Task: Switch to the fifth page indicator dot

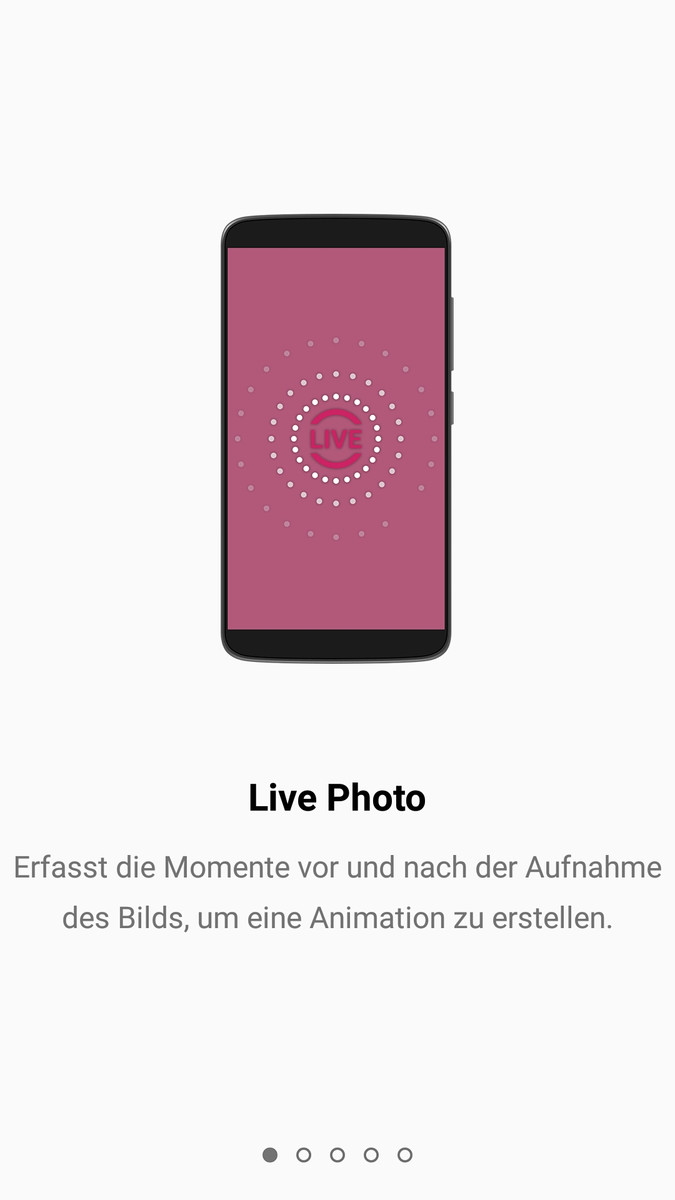Action: (x=405, y=1155)
